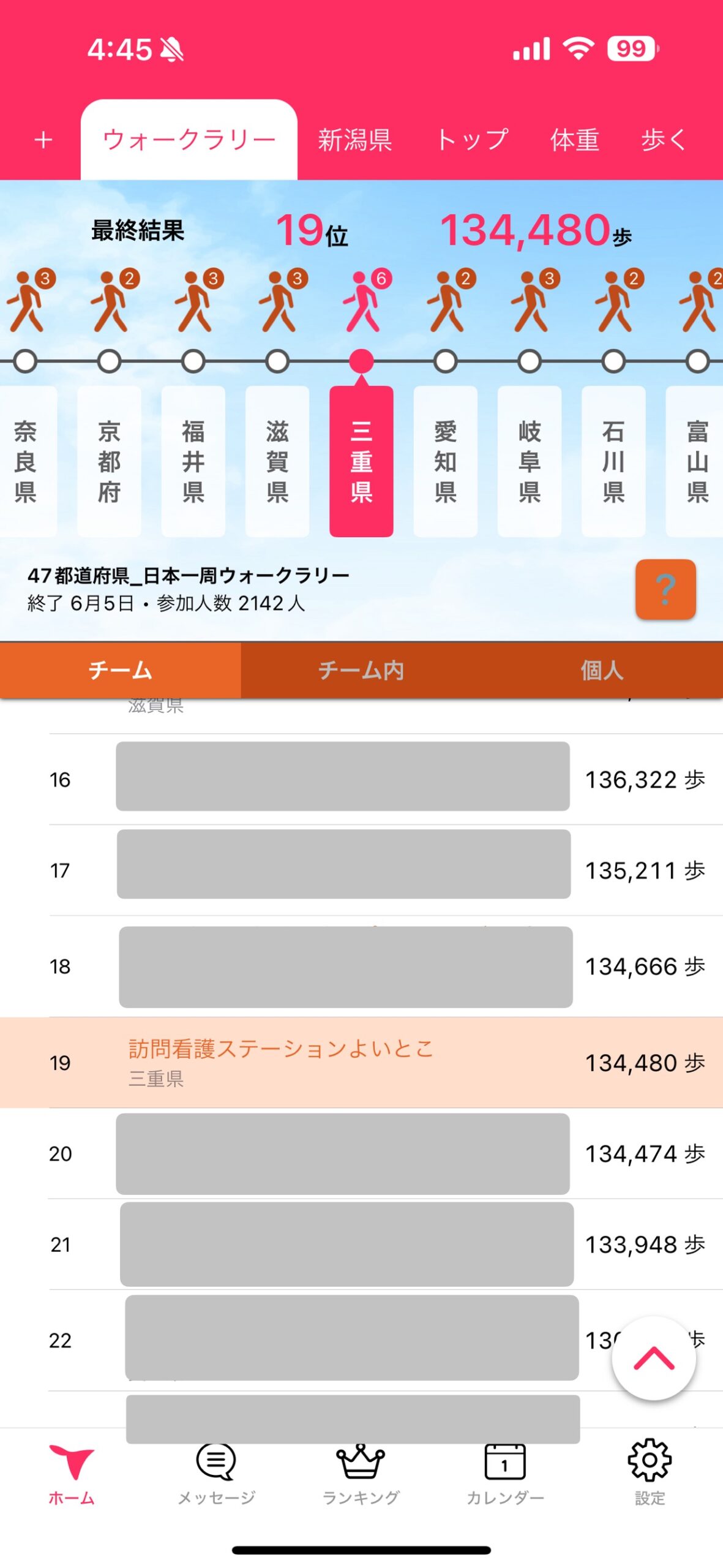Select the 京都府 prefecture card
The width and height of the screenshot is (723, 1568).
pyautogui.click(x=109, y=461)
